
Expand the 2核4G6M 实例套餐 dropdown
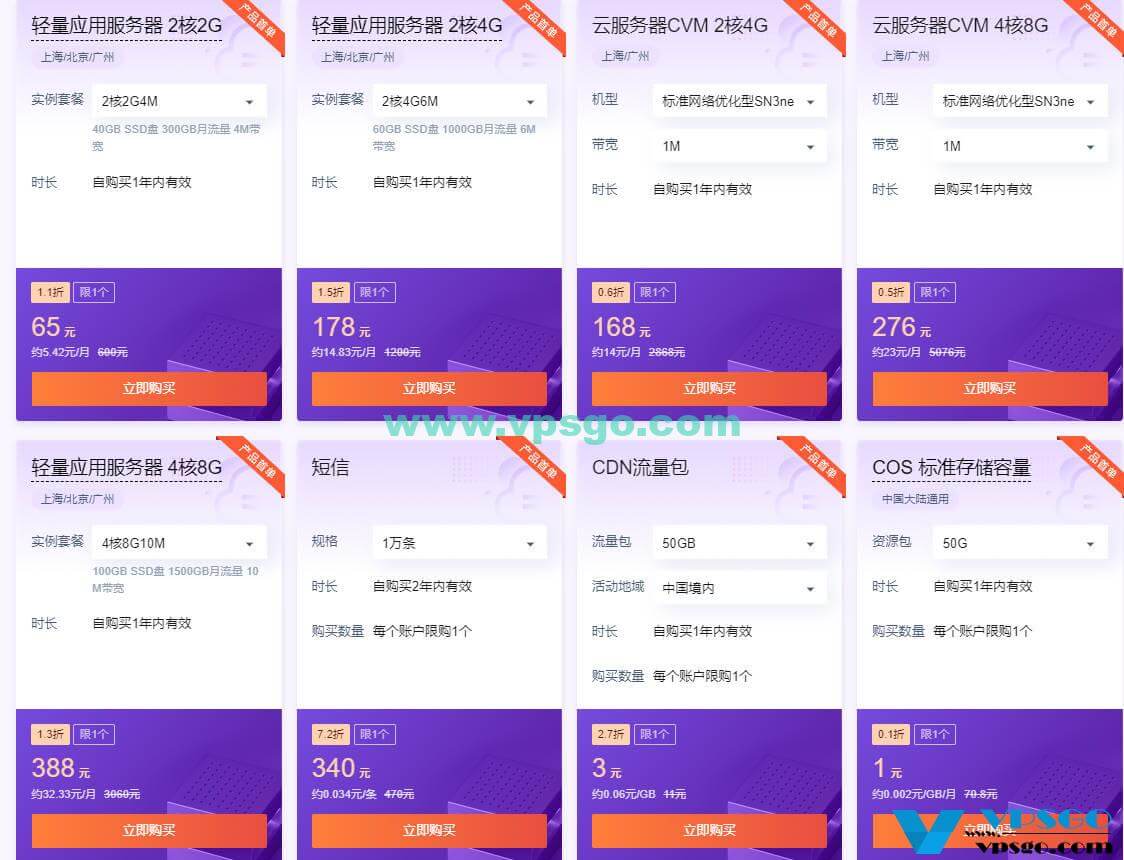(459, 101)
